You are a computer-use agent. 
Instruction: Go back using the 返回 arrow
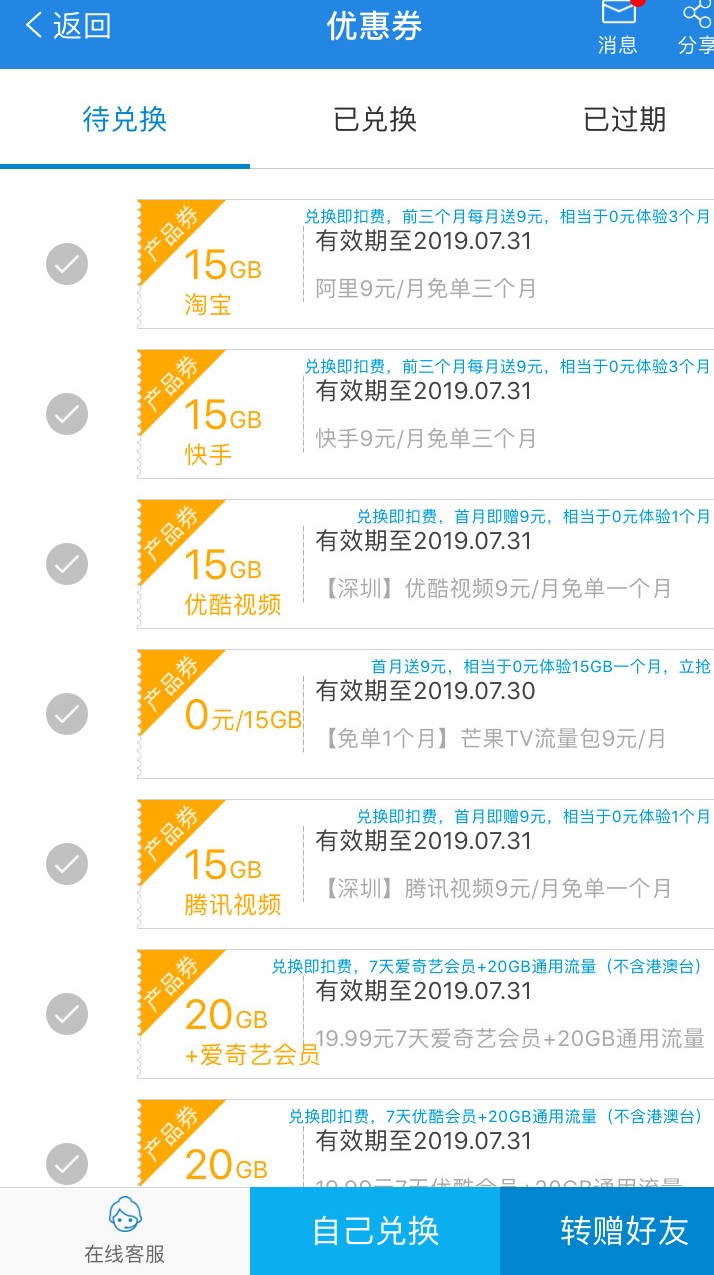(66, 27)
